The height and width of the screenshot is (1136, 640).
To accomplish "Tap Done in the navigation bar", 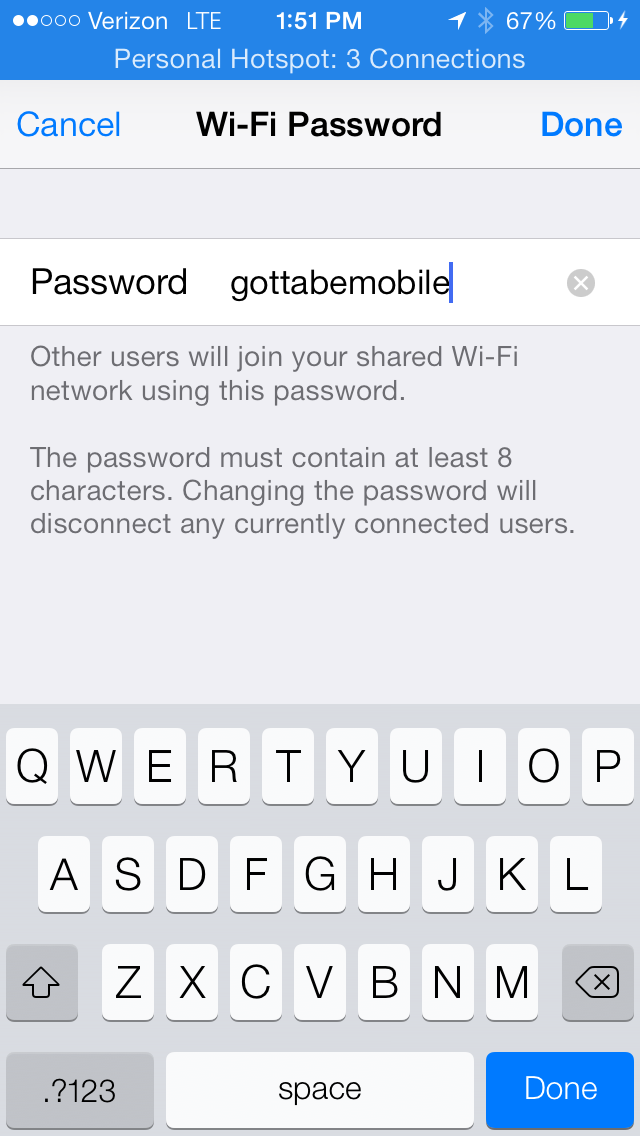I will [x=581, y=125].
